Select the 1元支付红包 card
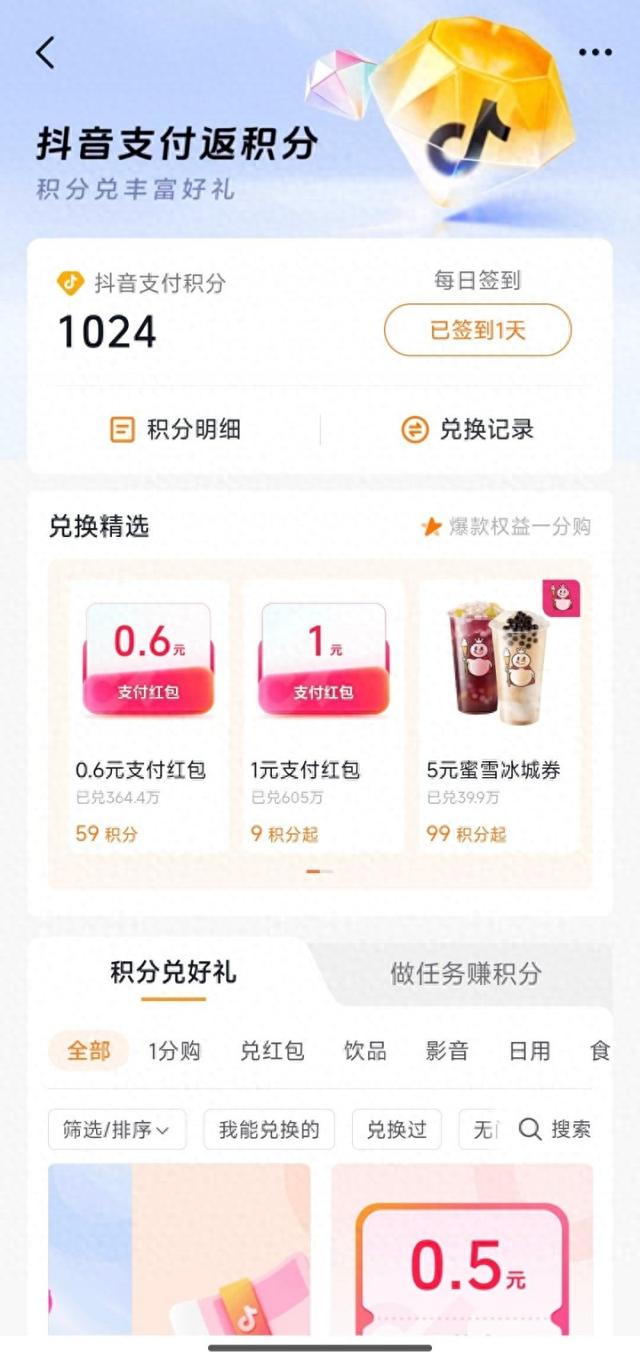Viewport: 640px width, 1362px height. pos(322,715)
